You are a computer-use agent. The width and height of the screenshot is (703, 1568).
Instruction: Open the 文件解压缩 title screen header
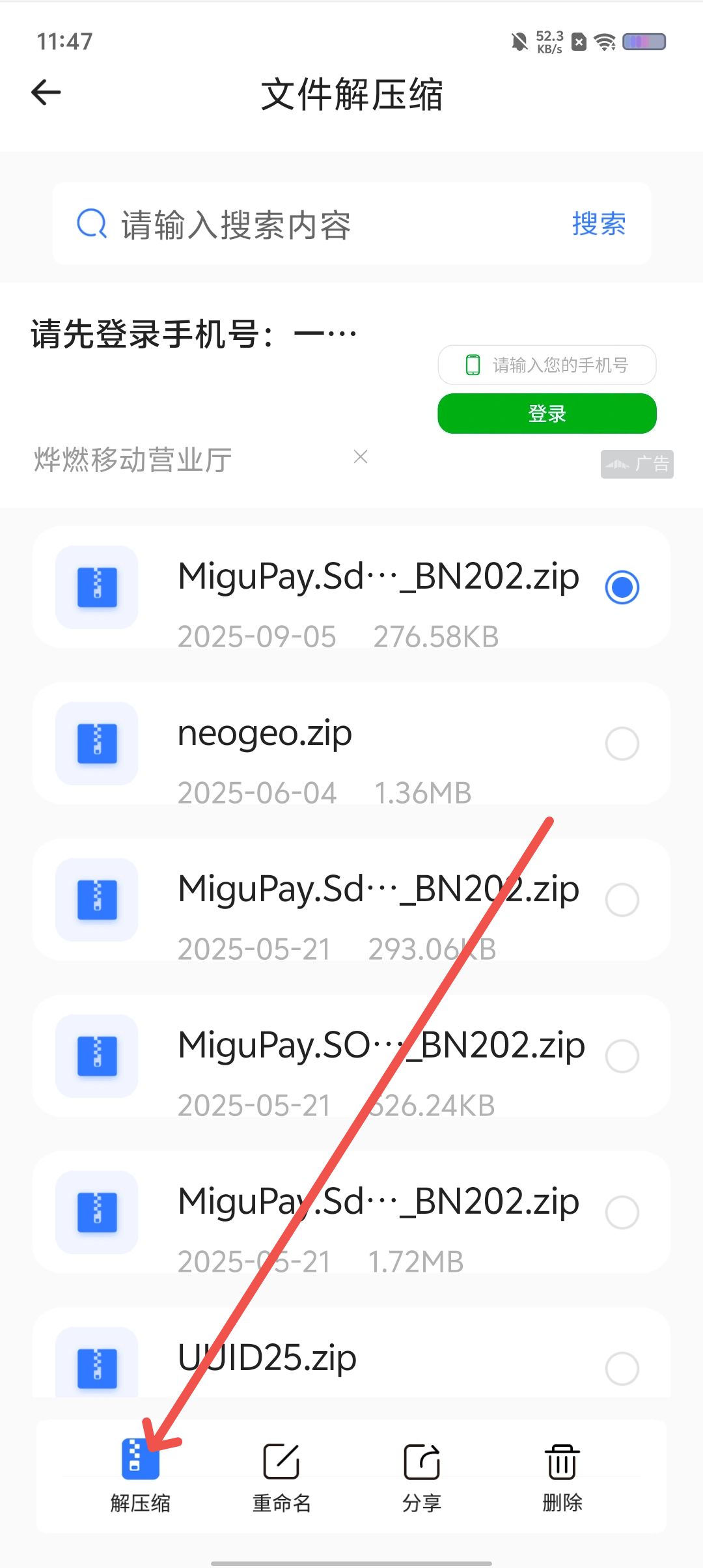click(351, 94)
